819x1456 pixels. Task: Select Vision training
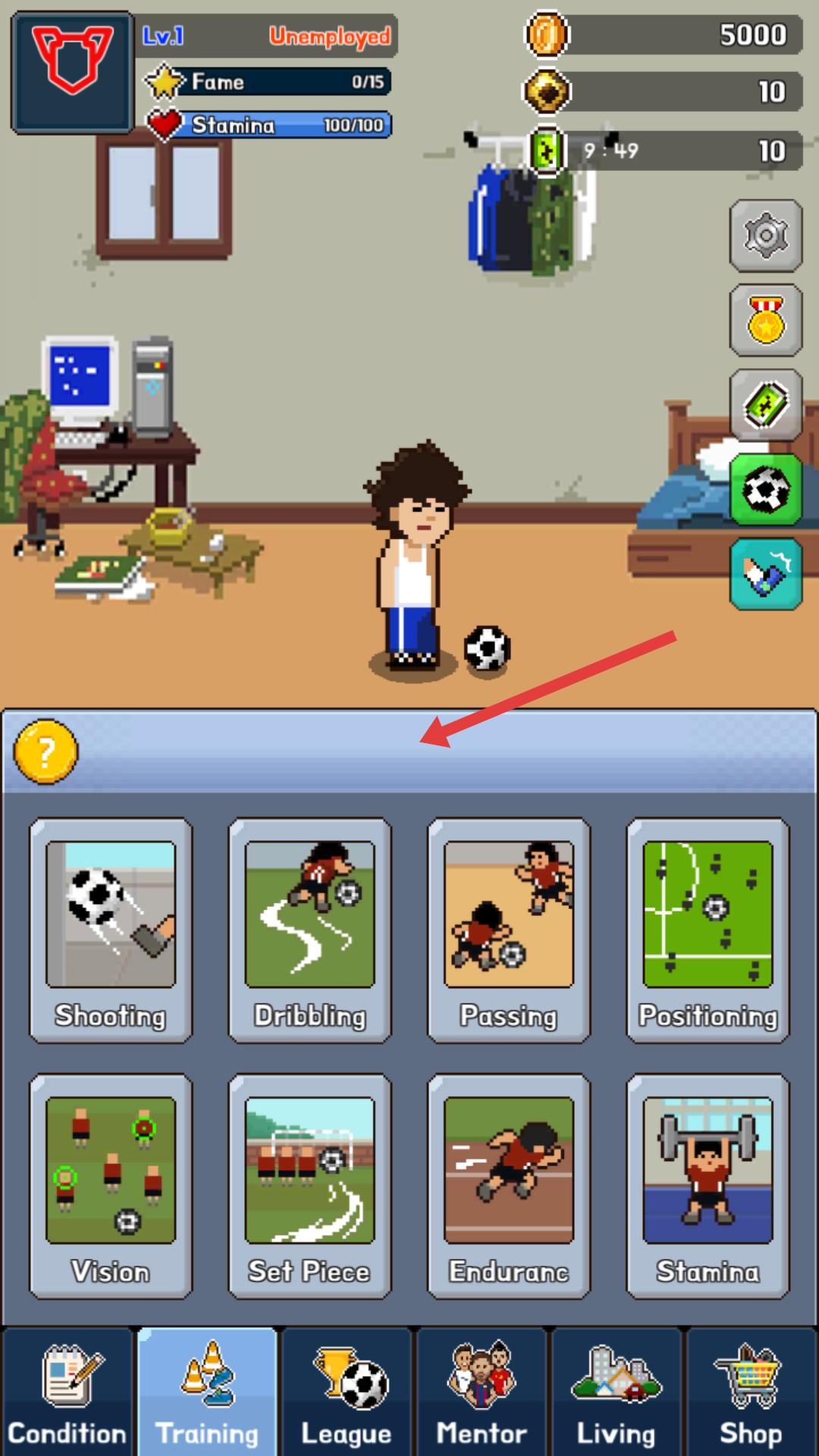111,1186
